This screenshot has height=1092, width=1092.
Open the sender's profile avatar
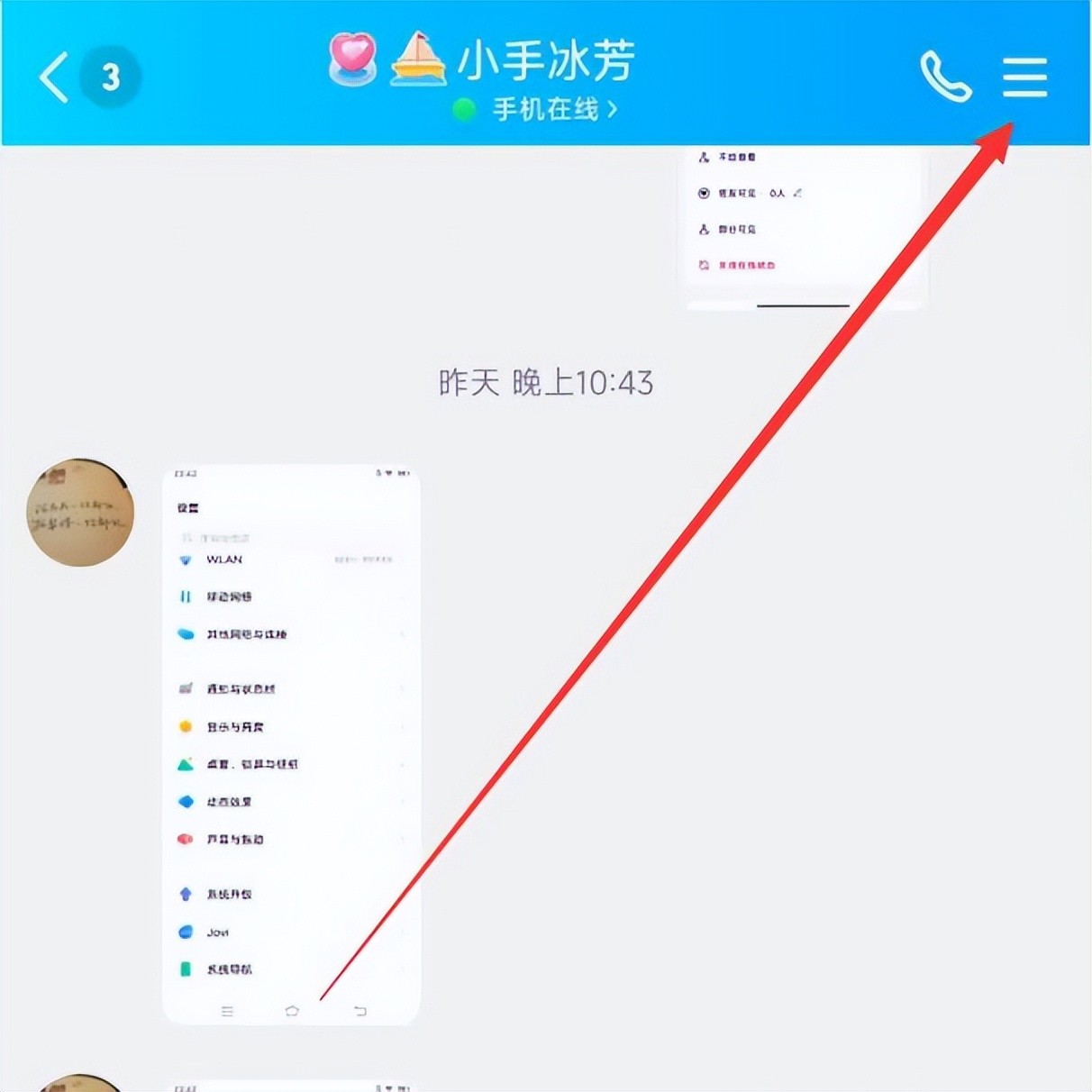pos(80,513)
